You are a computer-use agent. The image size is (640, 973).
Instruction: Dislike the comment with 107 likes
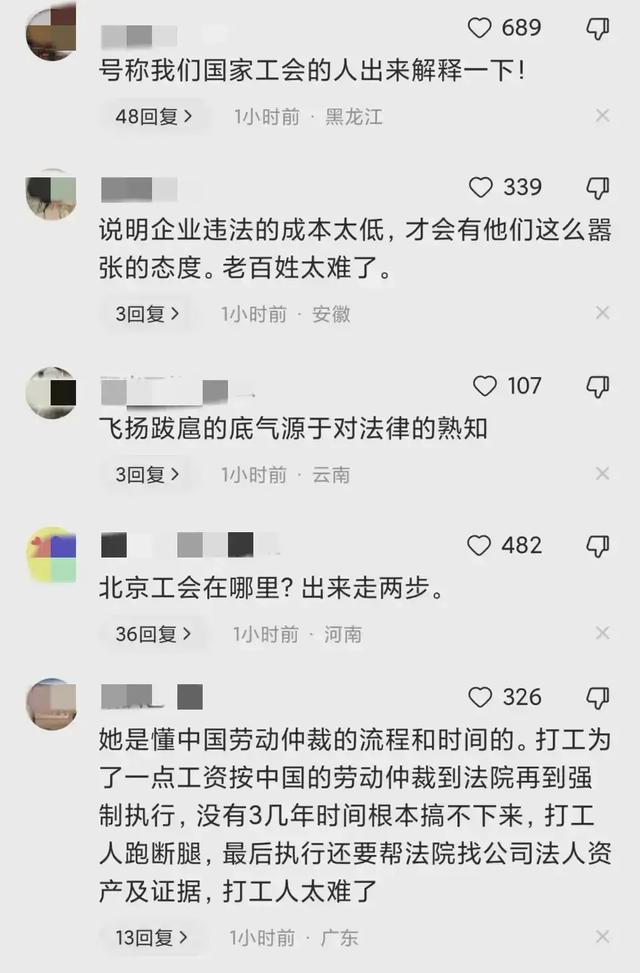coord(597,386)
